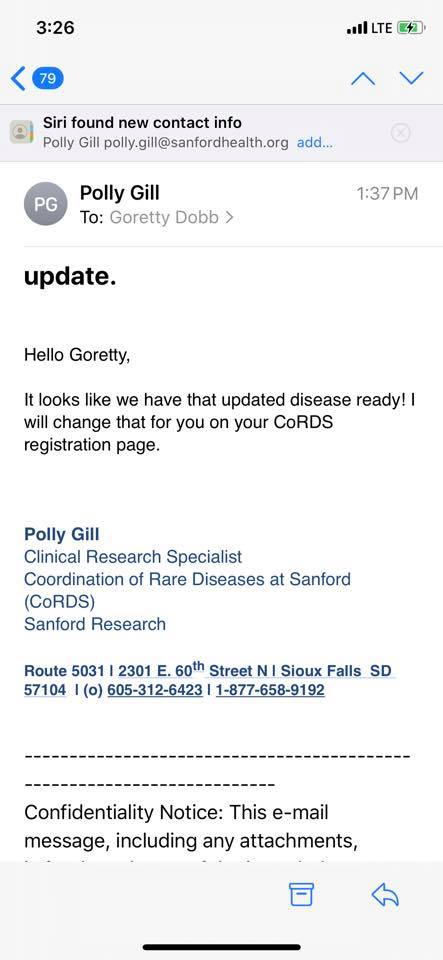This screenshot has height=960, width=443.
Task: Dismiss the Siri contact suggestion banner
Action: (401, 132)
